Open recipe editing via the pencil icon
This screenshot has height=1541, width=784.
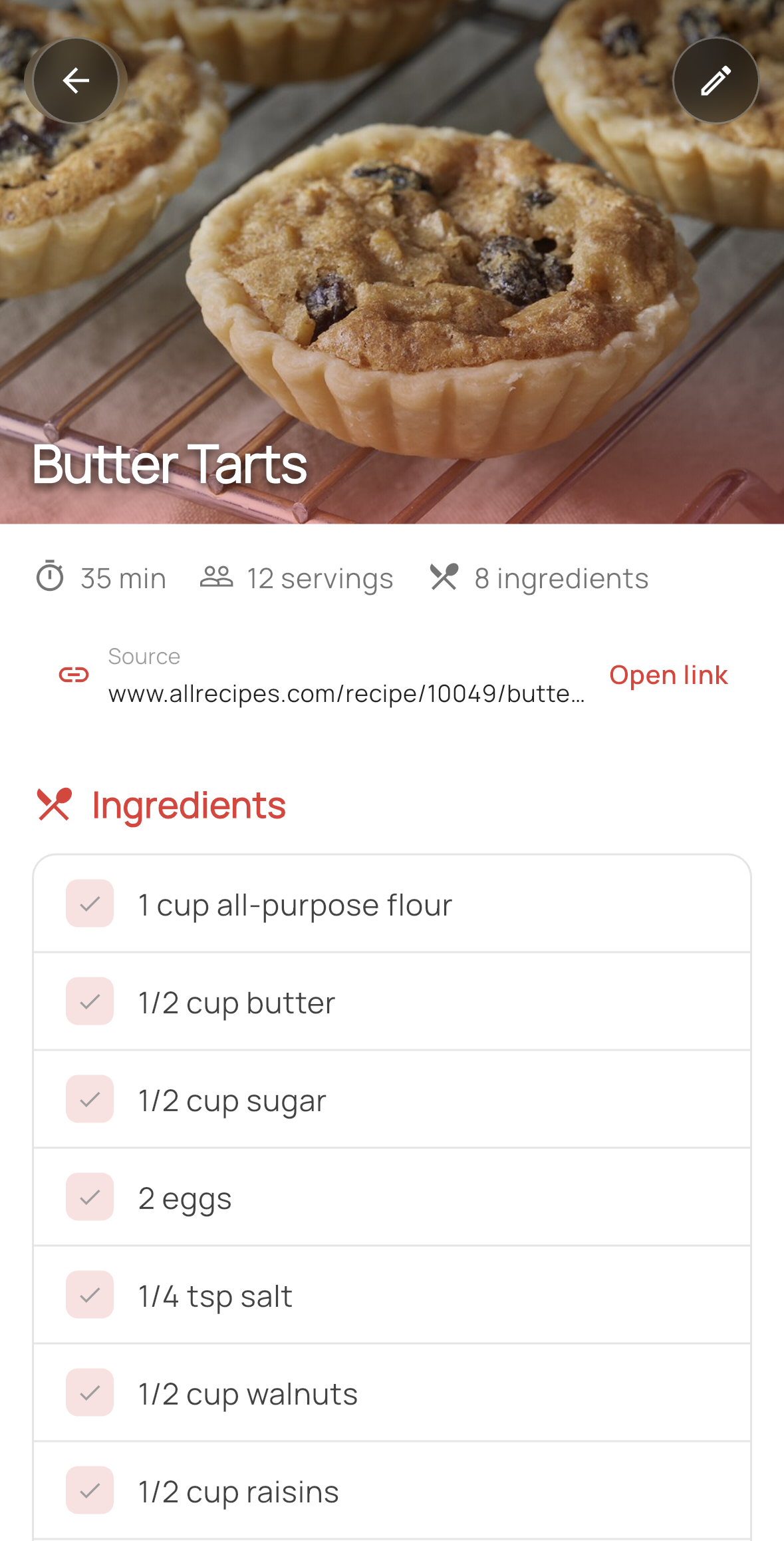[716, 80]
